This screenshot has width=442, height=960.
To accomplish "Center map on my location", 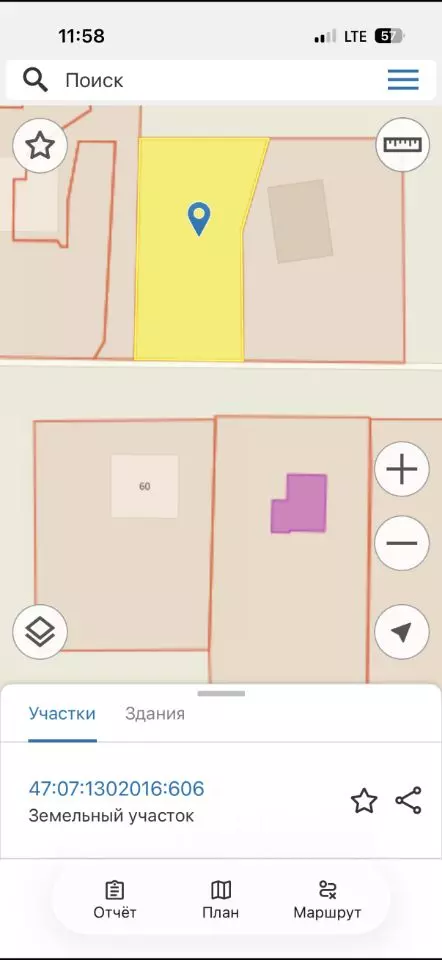I will pos(402,632).
